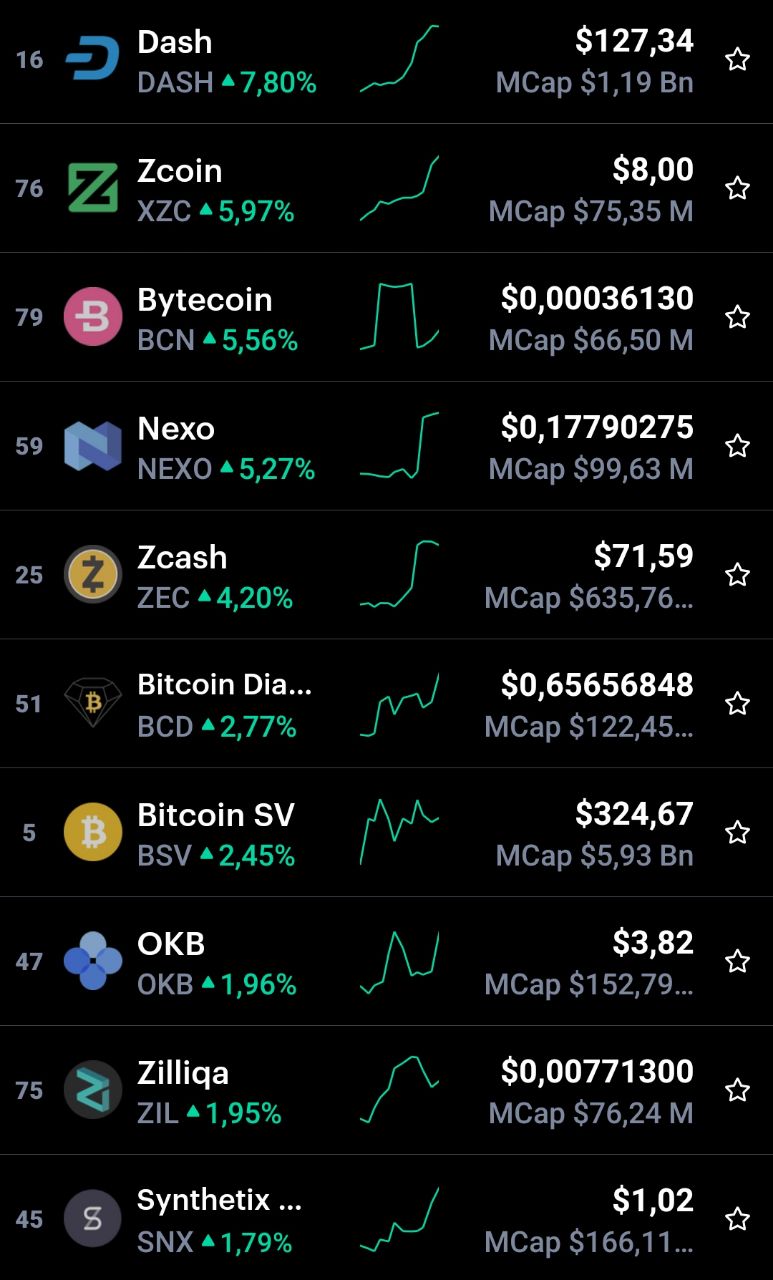Favorite Bytecoin using its star icon
773x1280 pixels.
click(x=737, y=317)
